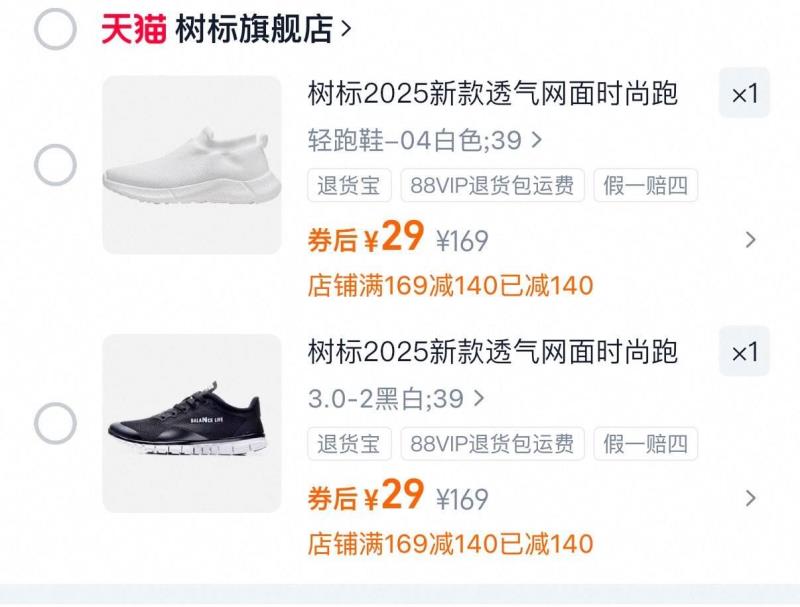Change the 轻跑鞋-04白色;39 variant
Image resolution: width=800 pixels, height=607 pixels.
pos(424,141)
